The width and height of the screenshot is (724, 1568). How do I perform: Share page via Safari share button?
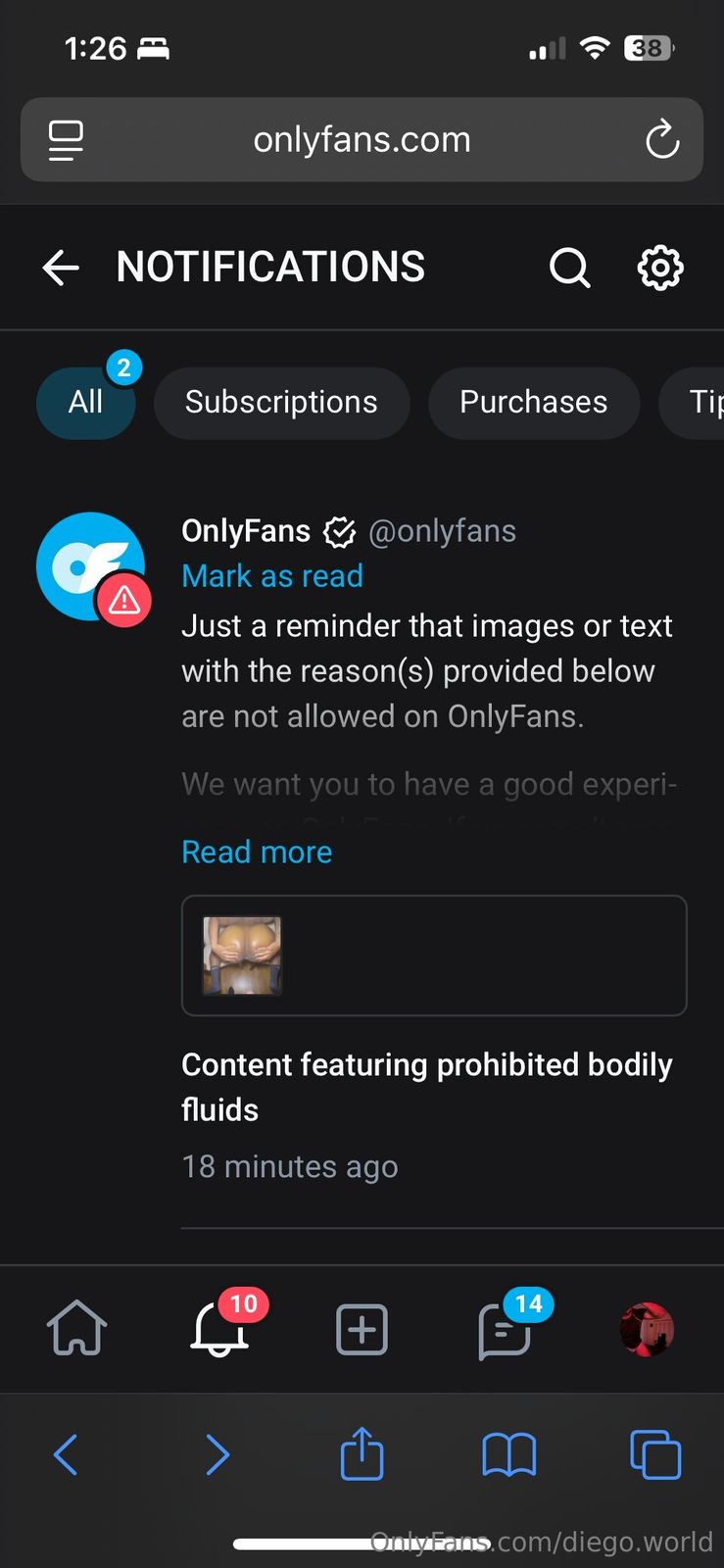click(x=362, y=1453)
